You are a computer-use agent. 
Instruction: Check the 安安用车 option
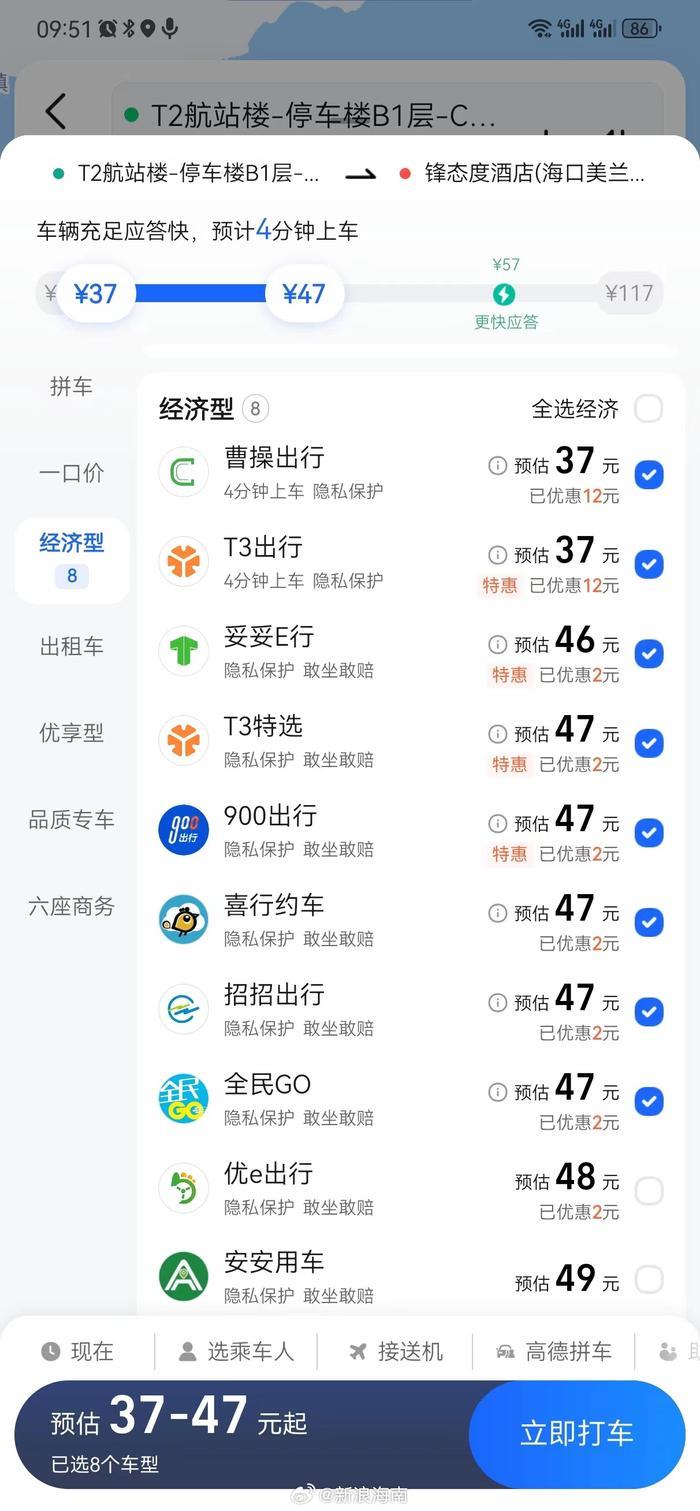pyautogui.click(x=648, y=1279)
